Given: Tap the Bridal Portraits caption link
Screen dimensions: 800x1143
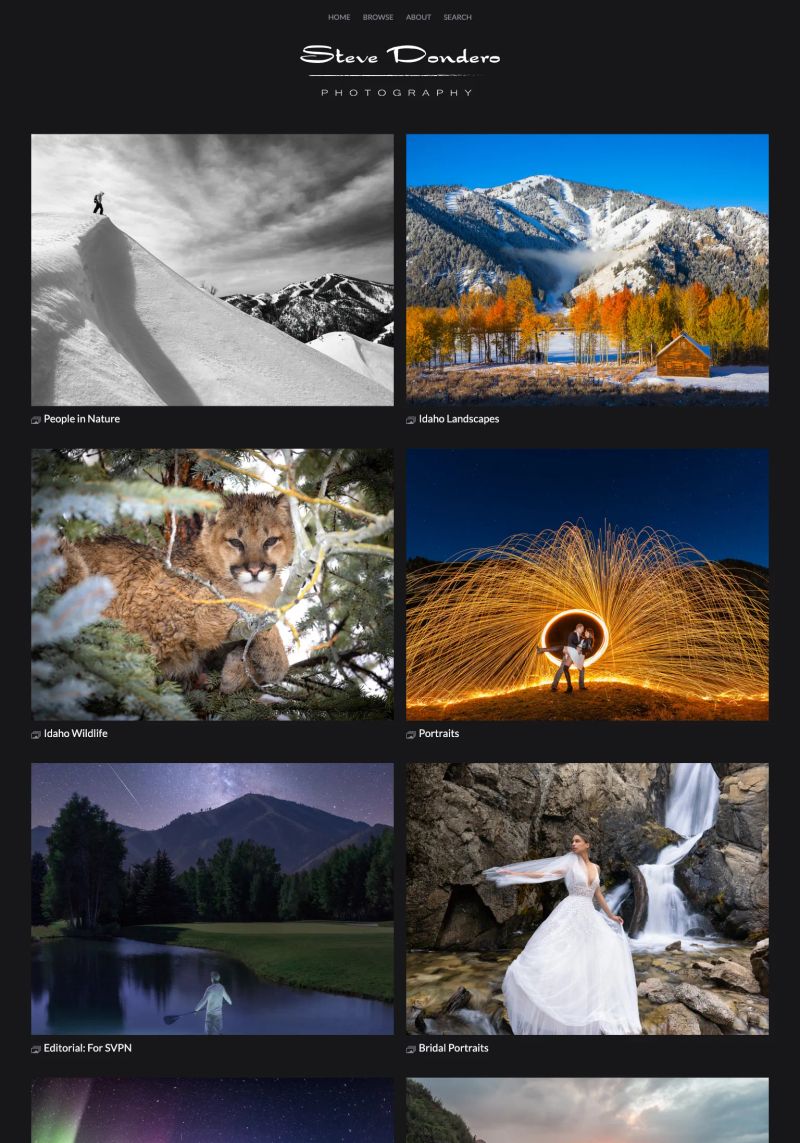Looking at the screenshot, I should tap(453, 1048).
